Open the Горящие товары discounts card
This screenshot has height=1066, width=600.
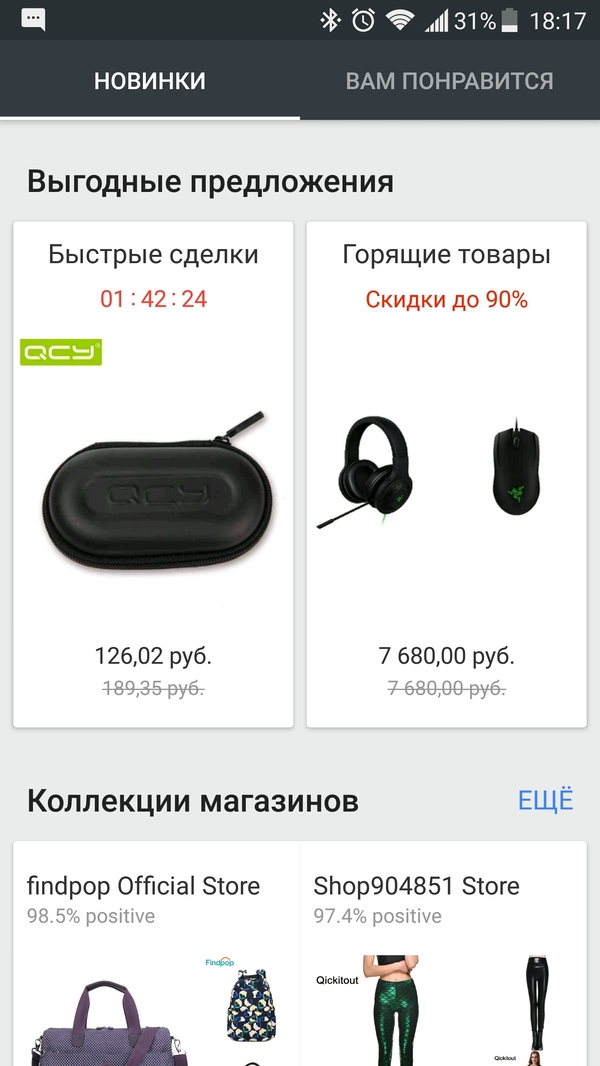(446, 474)
